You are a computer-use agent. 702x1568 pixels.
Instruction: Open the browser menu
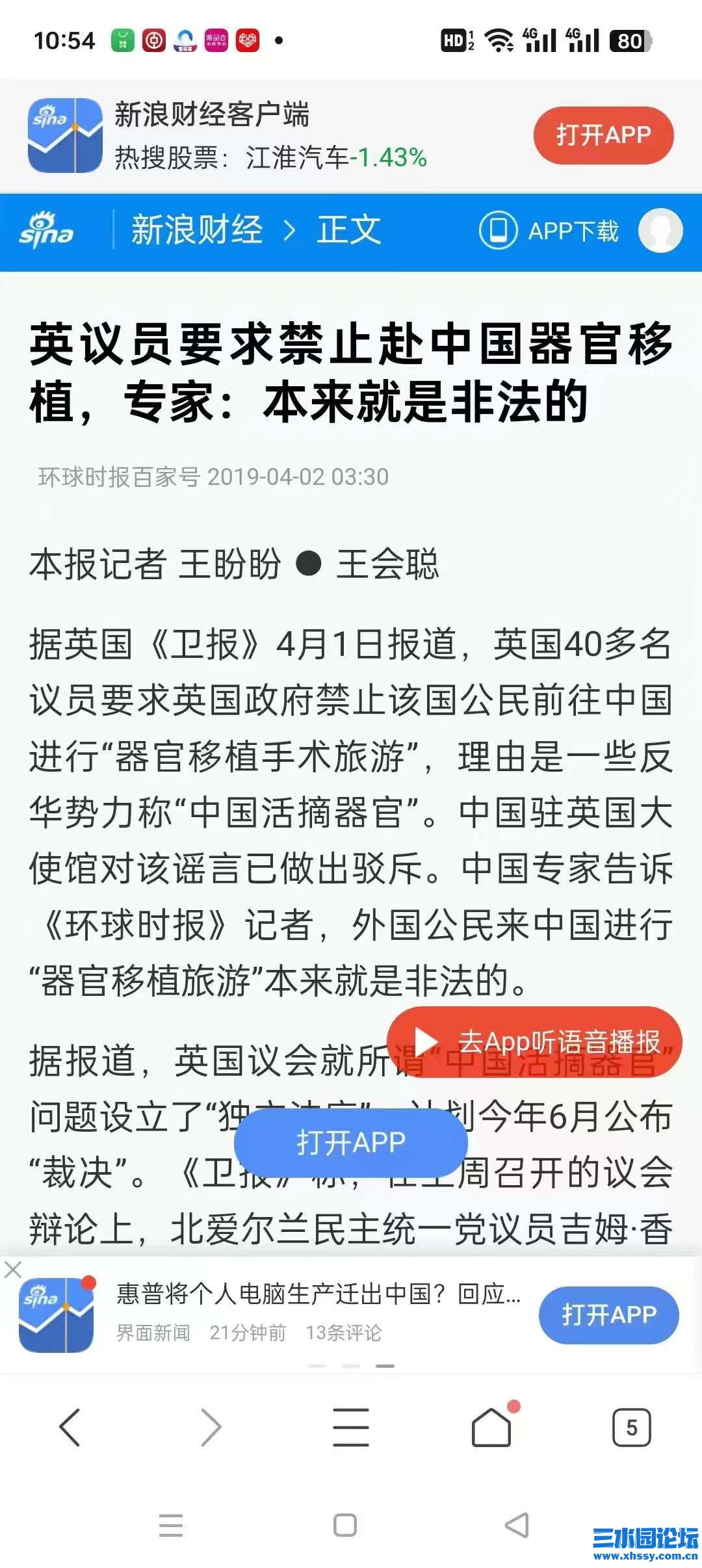[350, 1428]
